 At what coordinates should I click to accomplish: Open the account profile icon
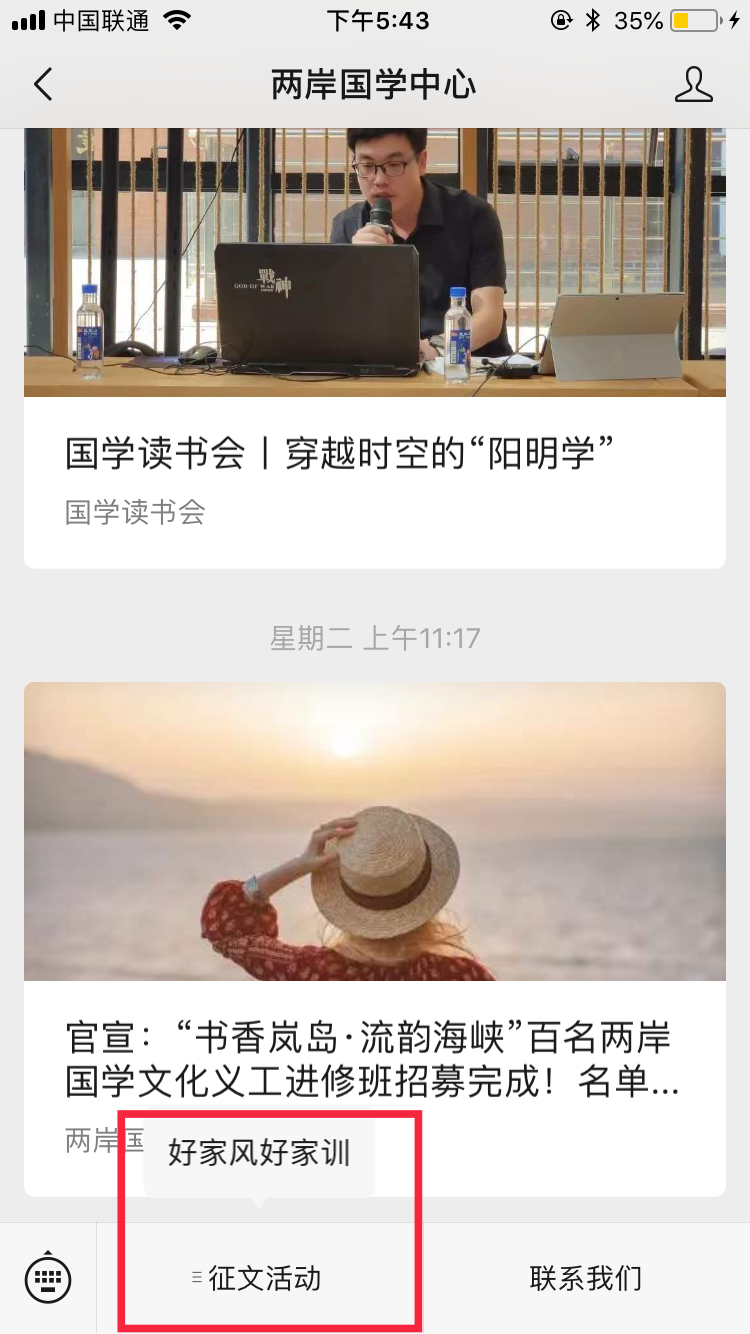693,85
